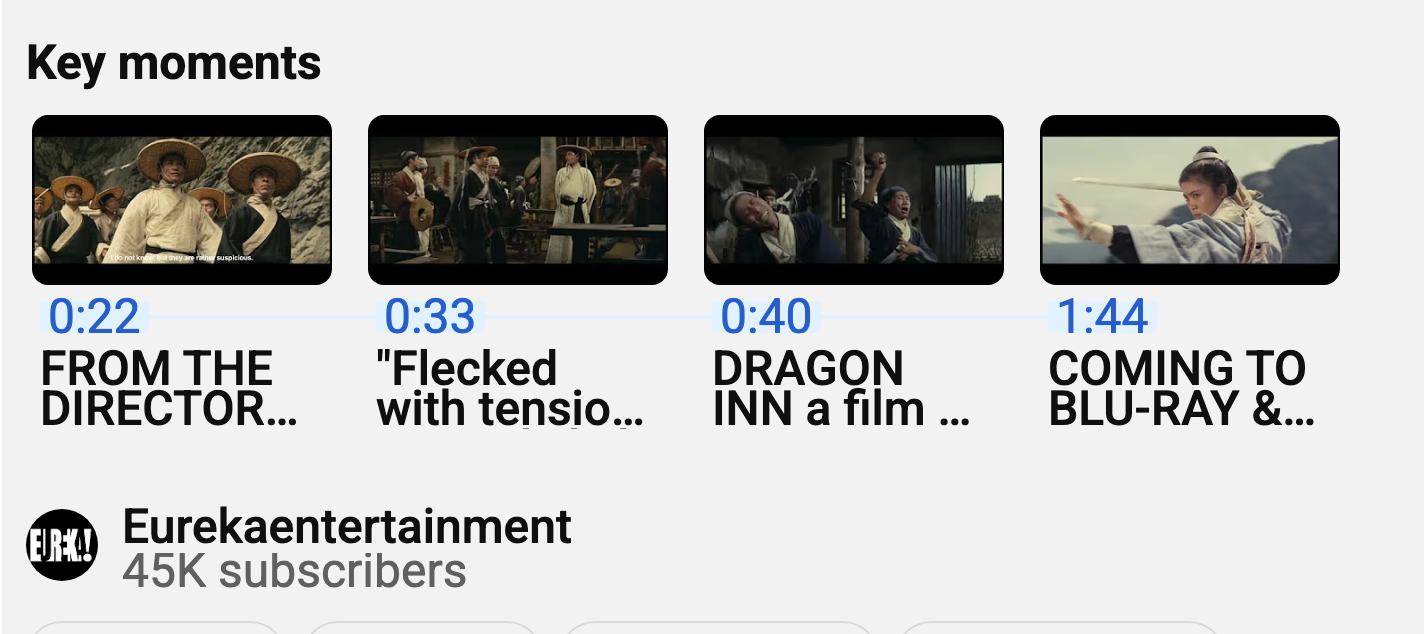
Task: Open the 0:22 FROM THE DIRECTOR key moment
Action: (x=181, y=200)
